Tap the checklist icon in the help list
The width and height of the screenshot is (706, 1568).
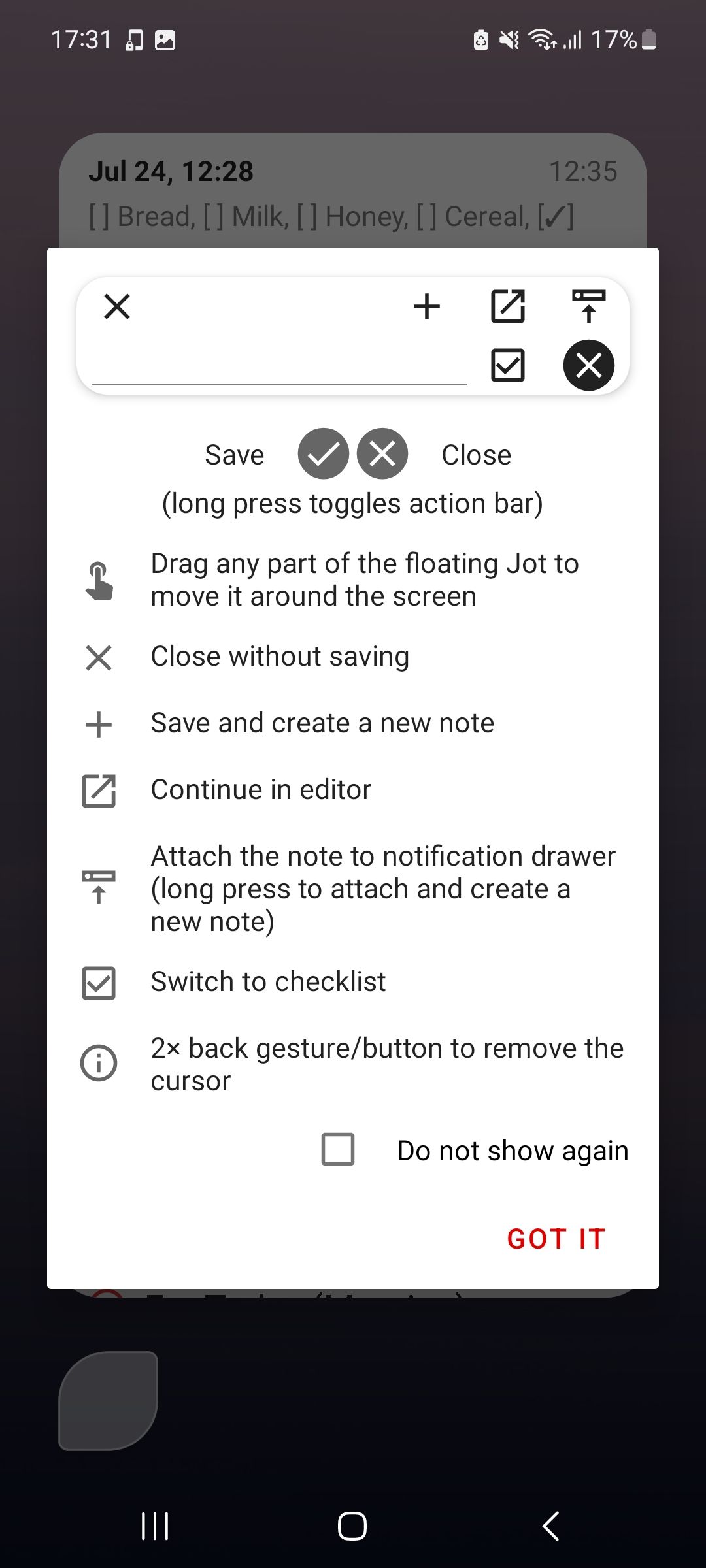coord(99,981)
